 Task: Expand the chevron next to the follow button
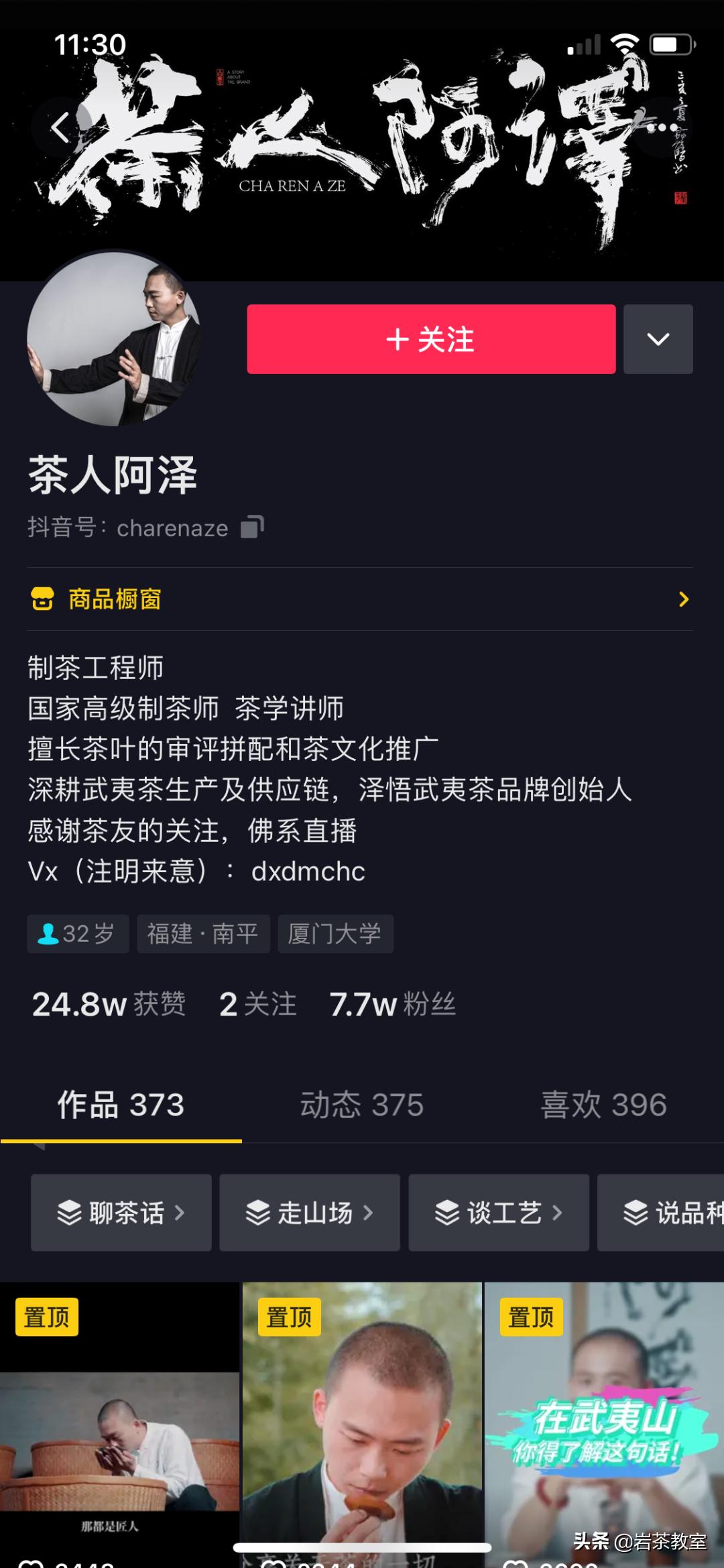pos(658,339)
